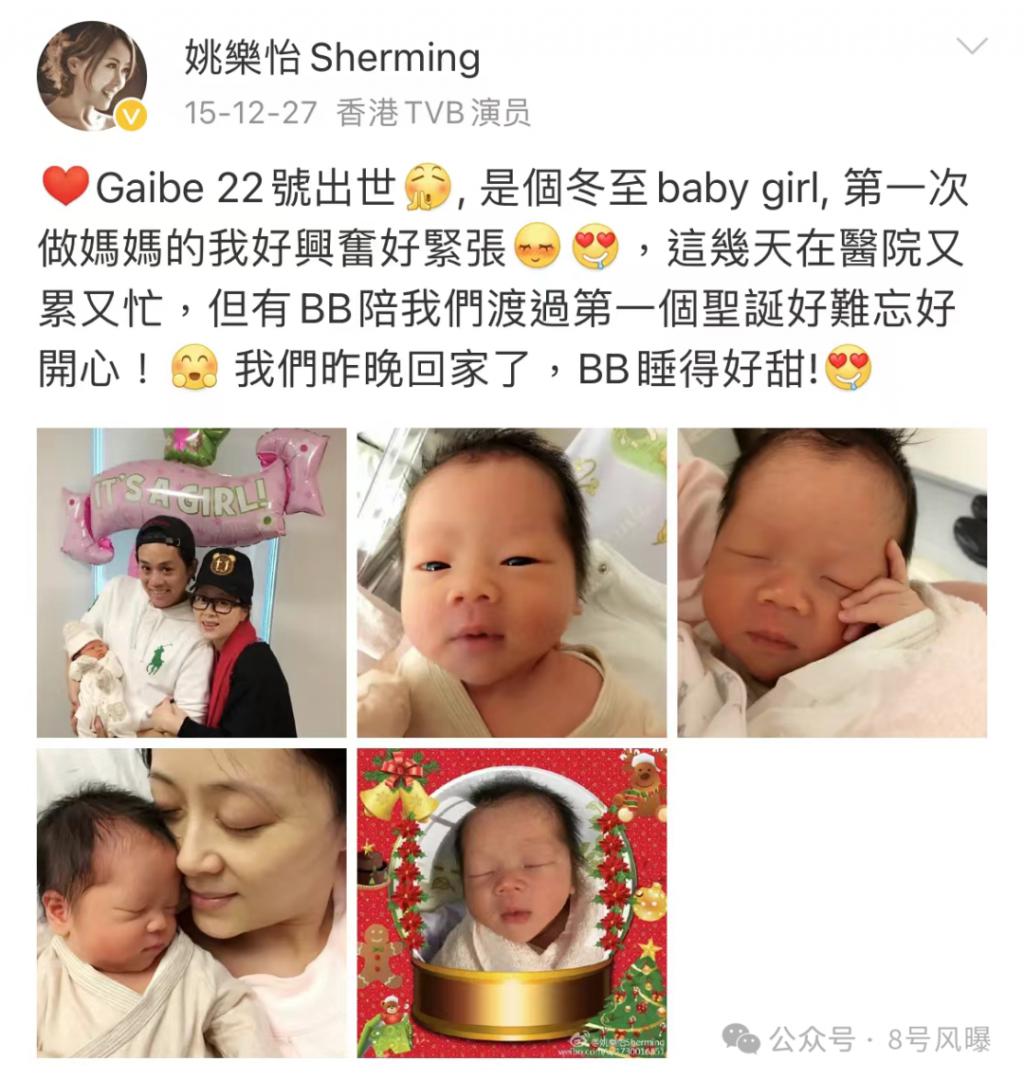Expand the post options chevron
The width and height of the screenshot is (1024, 1080).
pos(971,46)
